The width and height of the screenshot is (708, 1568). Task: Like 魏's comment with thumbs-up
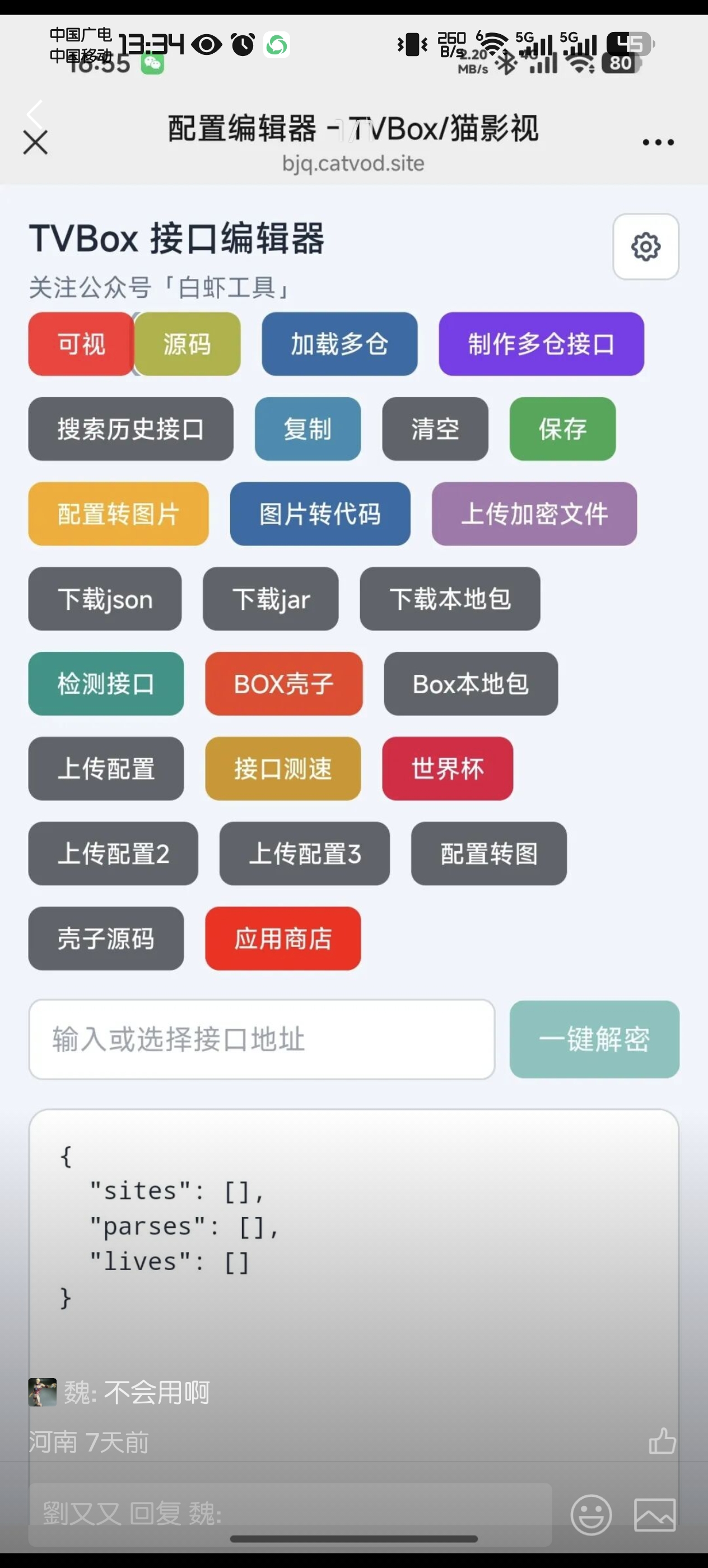[x=662, y=1441]
